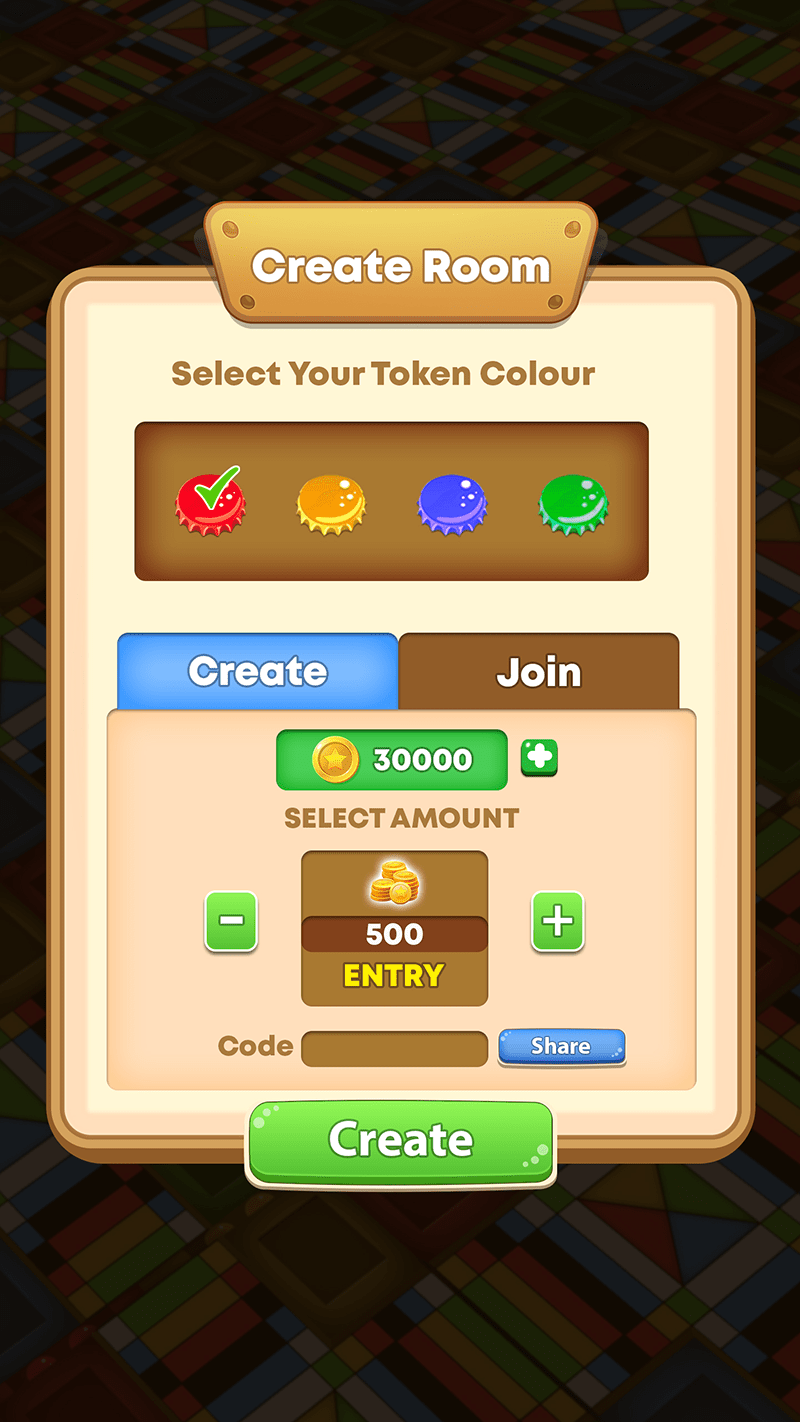Select the red token colour
Viewport: 800px width, 1422px height.
pyautogui.click(x=210, y=503)
